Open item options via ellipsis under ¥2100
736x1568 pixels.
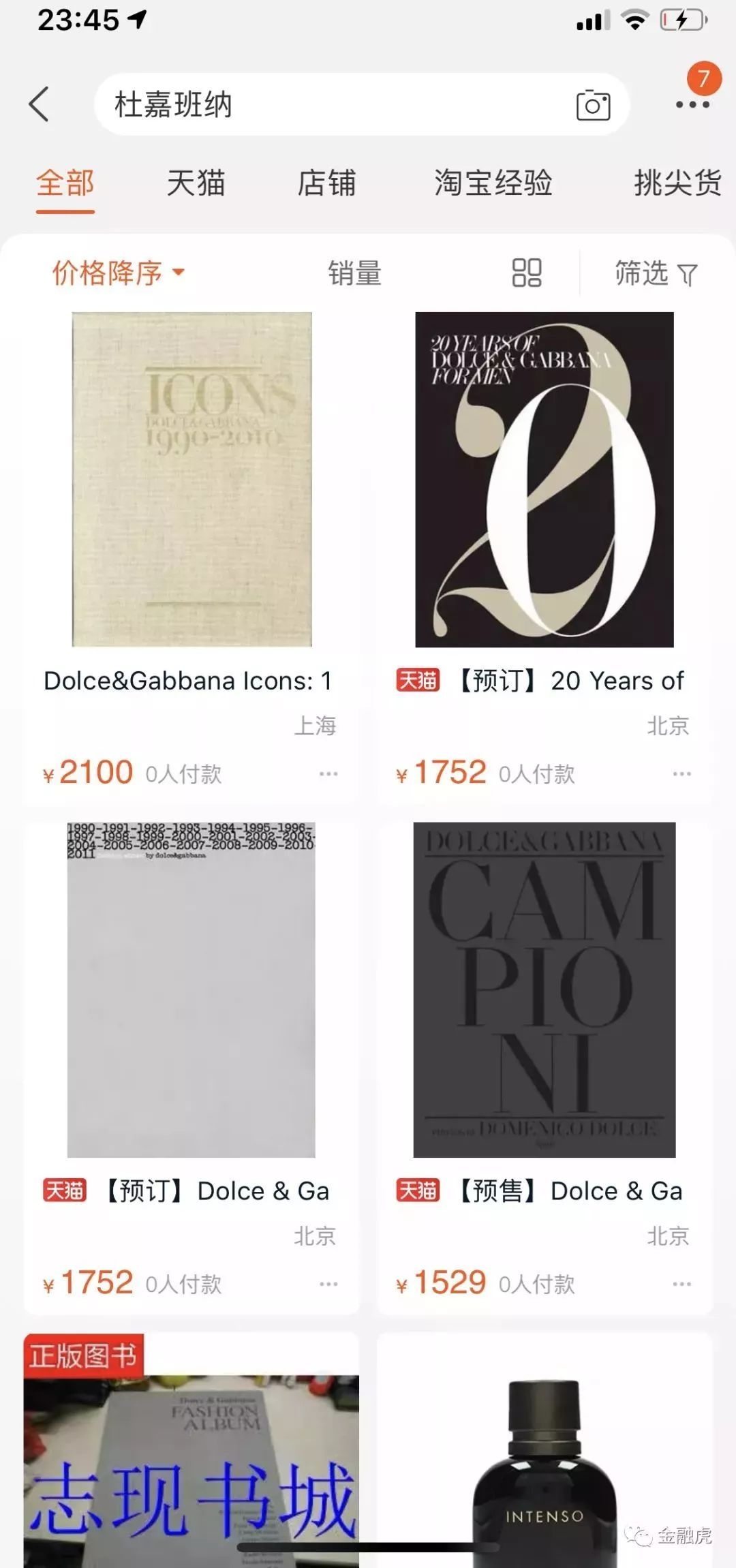[329, 773]
